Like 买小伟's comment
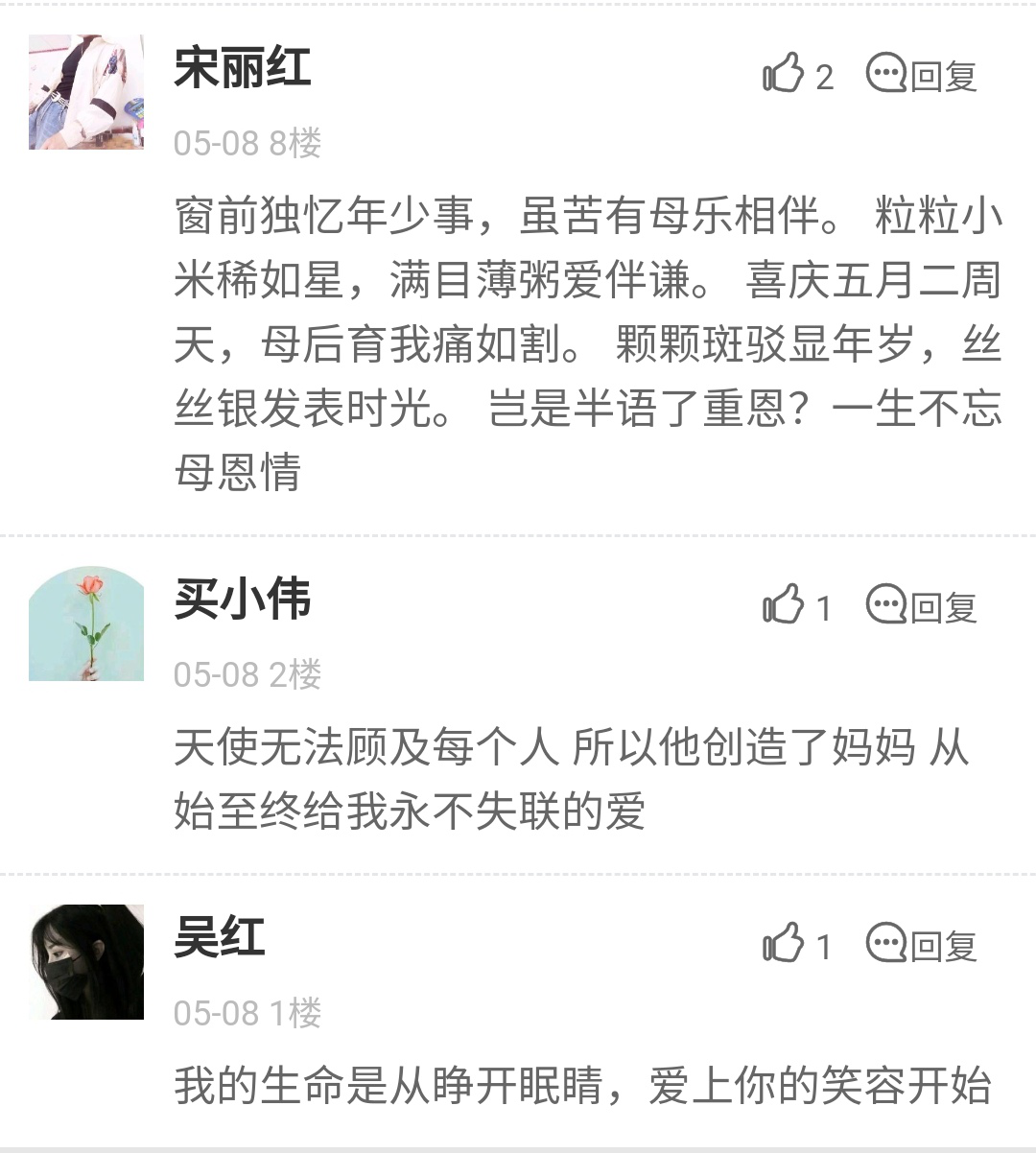The height and width of the screenshot is (1153, 1036). 784,605
